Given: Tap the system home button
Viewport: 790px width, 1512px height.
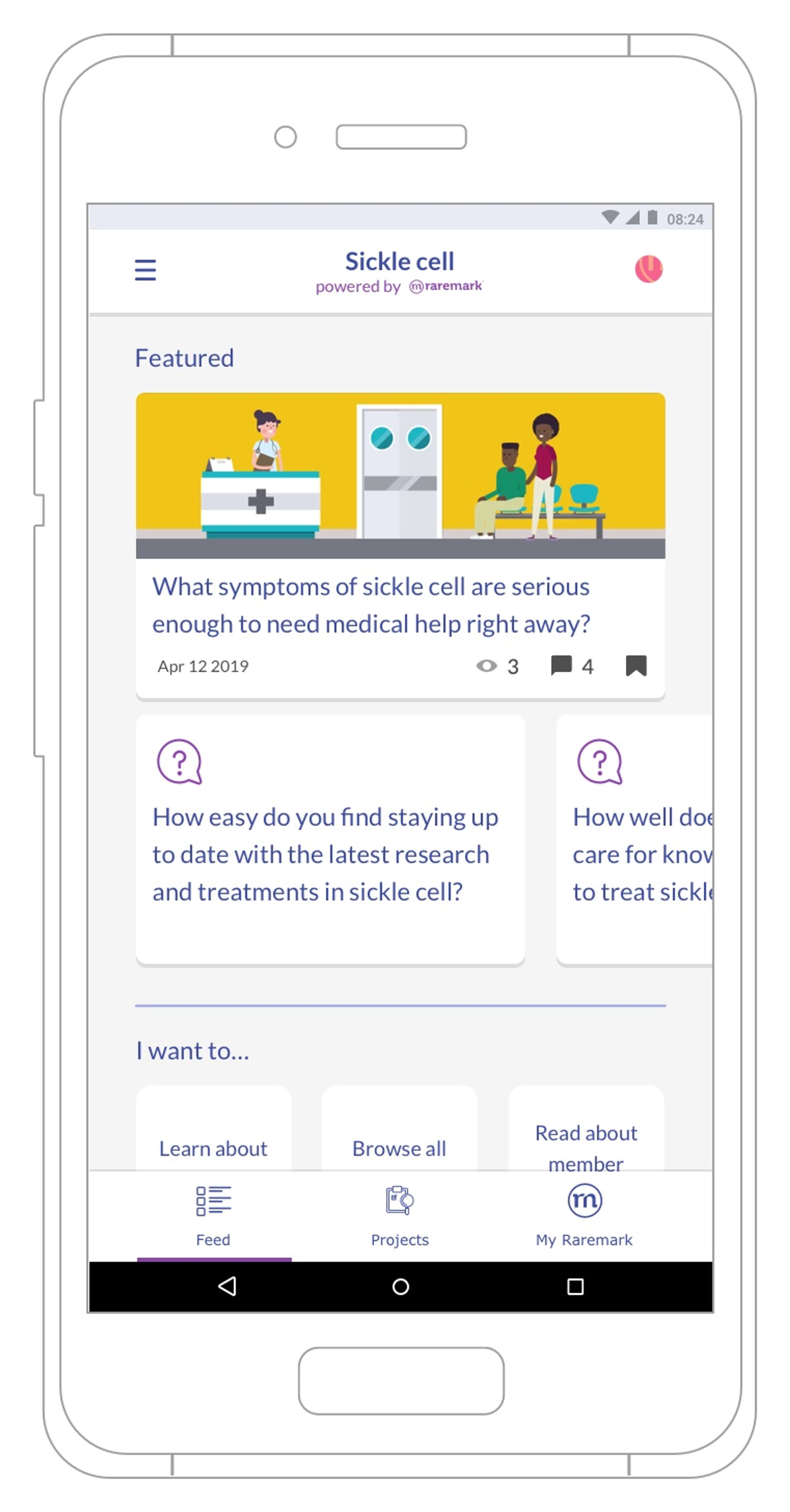Looking at the screenshot, I should point(400,1286).
